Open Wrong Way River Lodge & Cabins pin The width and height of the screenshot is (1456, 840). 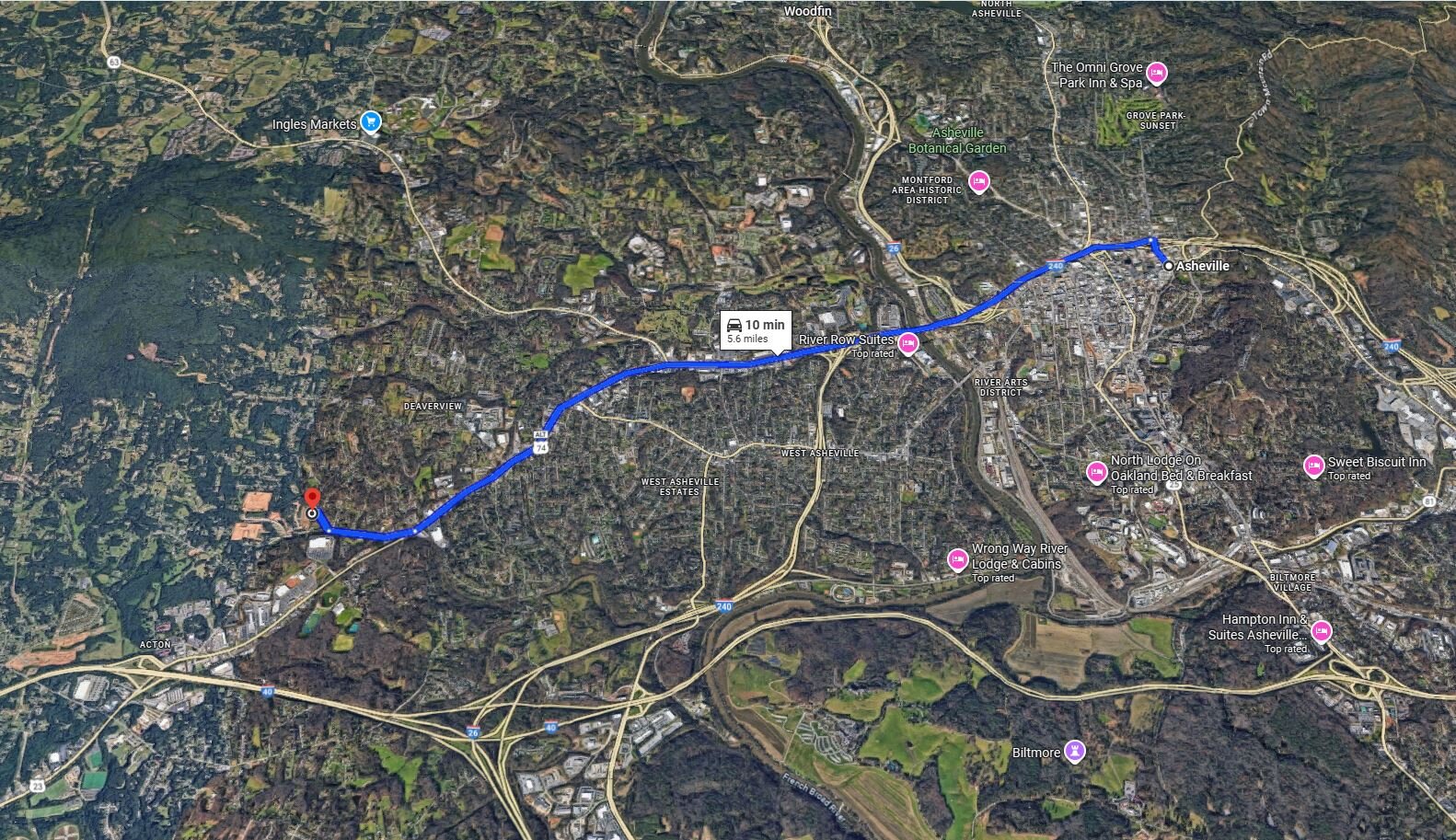click(x=957, y=558)
